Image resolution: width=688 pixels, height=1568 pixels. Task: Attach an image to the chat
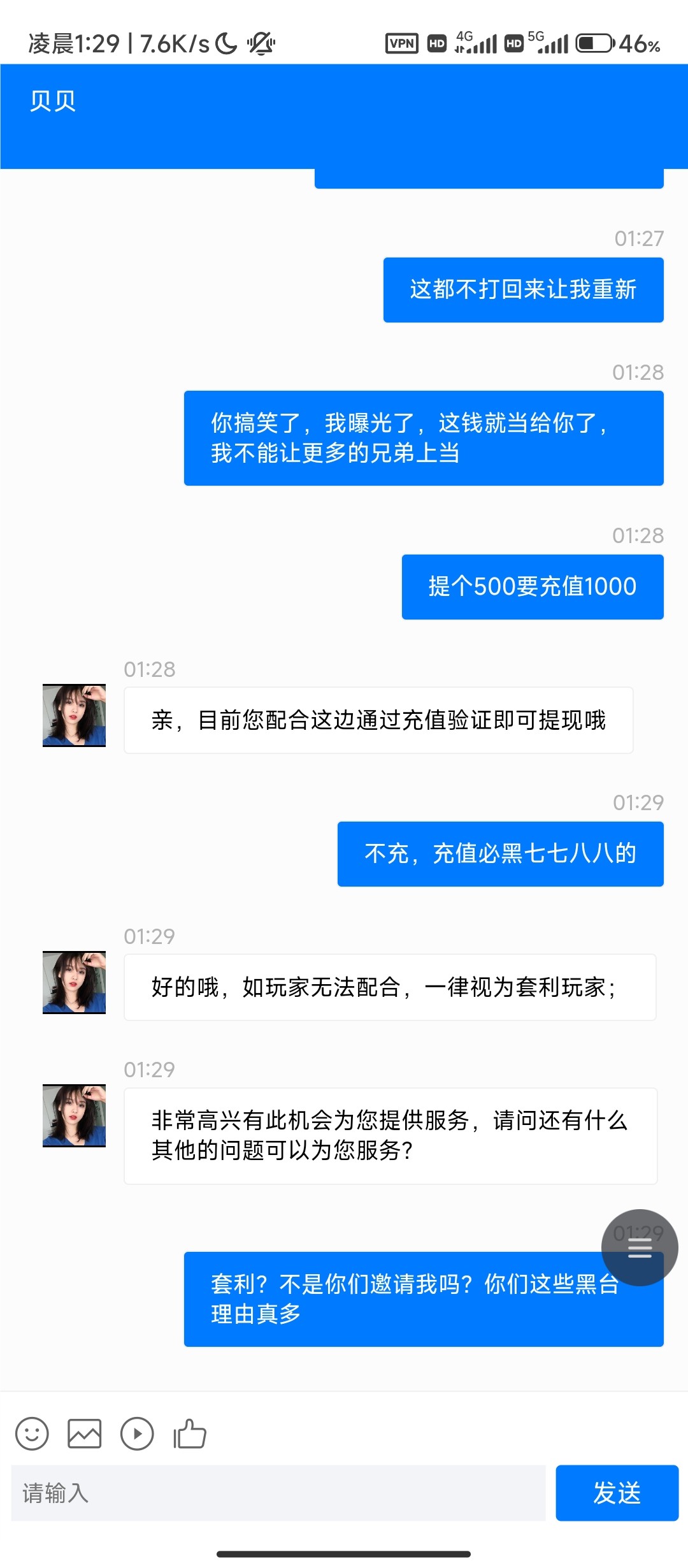[85, 1434]
